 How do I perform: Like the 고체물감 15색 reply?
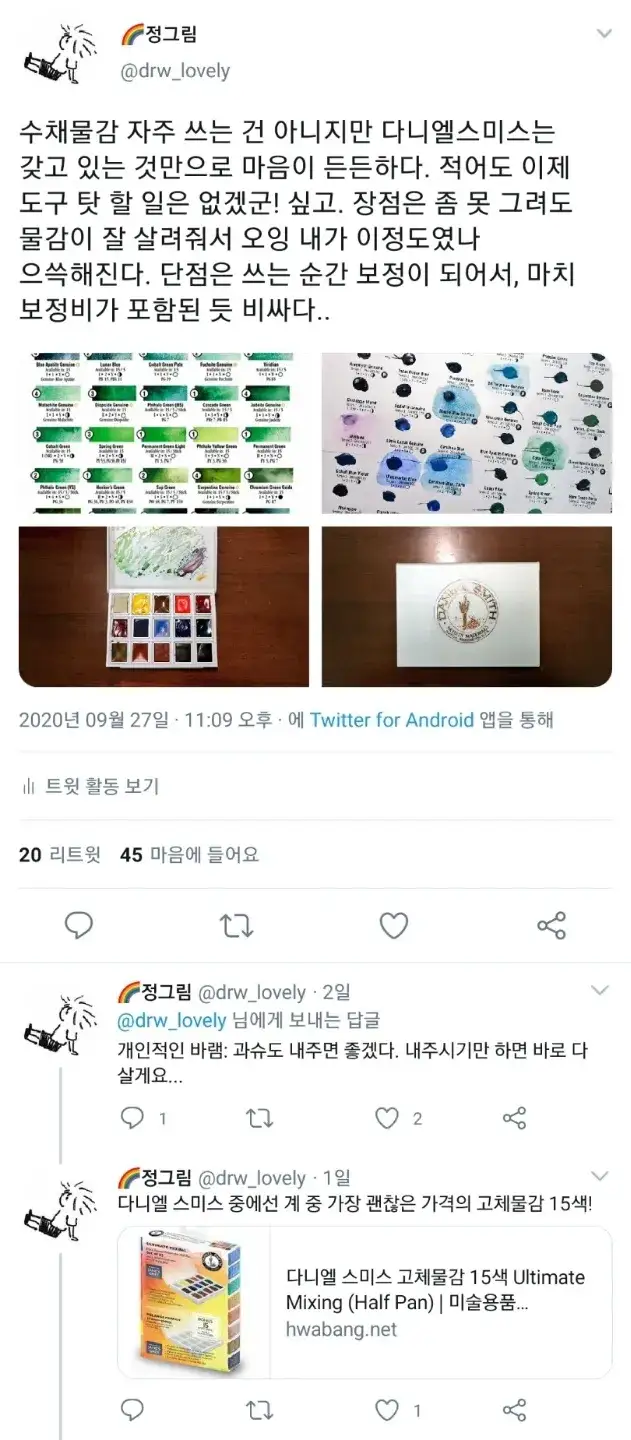(x=387, y=1411)
